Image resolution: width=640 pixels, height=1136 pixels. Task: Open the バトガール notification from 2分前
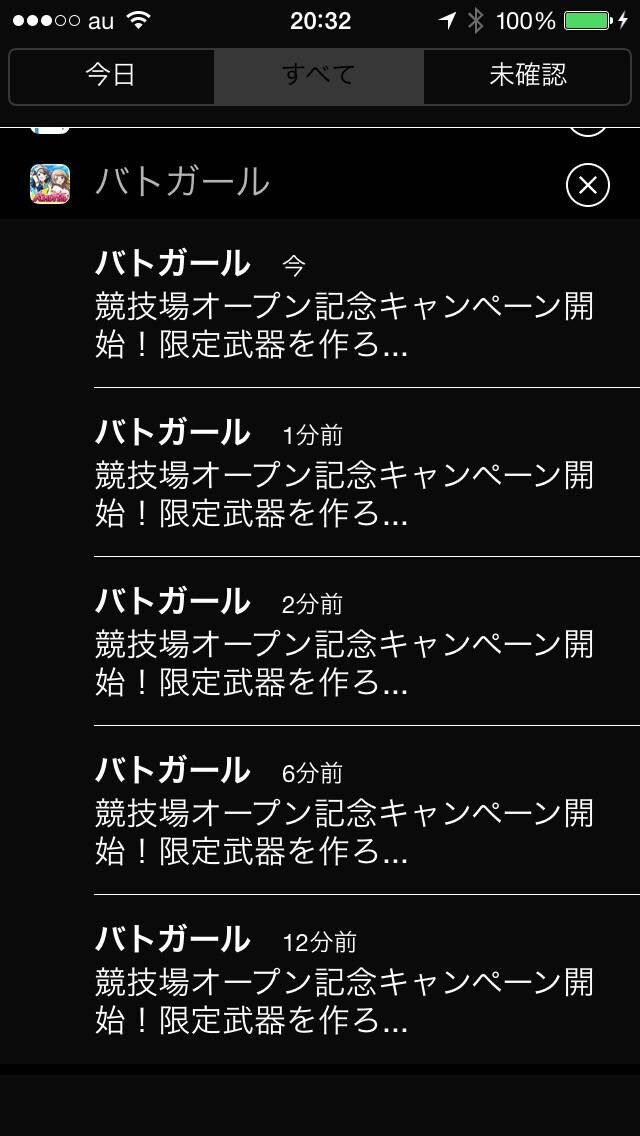pyautogui.click(x=320, y=641)
